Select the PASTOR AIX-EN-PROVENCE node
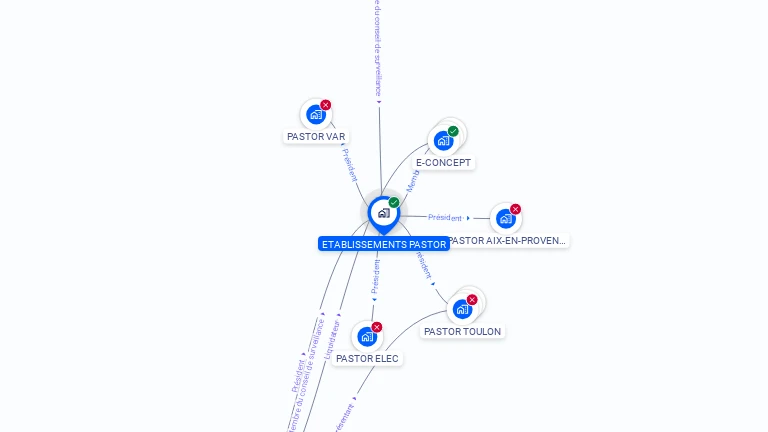The image size is (768, 432). tap(505, 218)
